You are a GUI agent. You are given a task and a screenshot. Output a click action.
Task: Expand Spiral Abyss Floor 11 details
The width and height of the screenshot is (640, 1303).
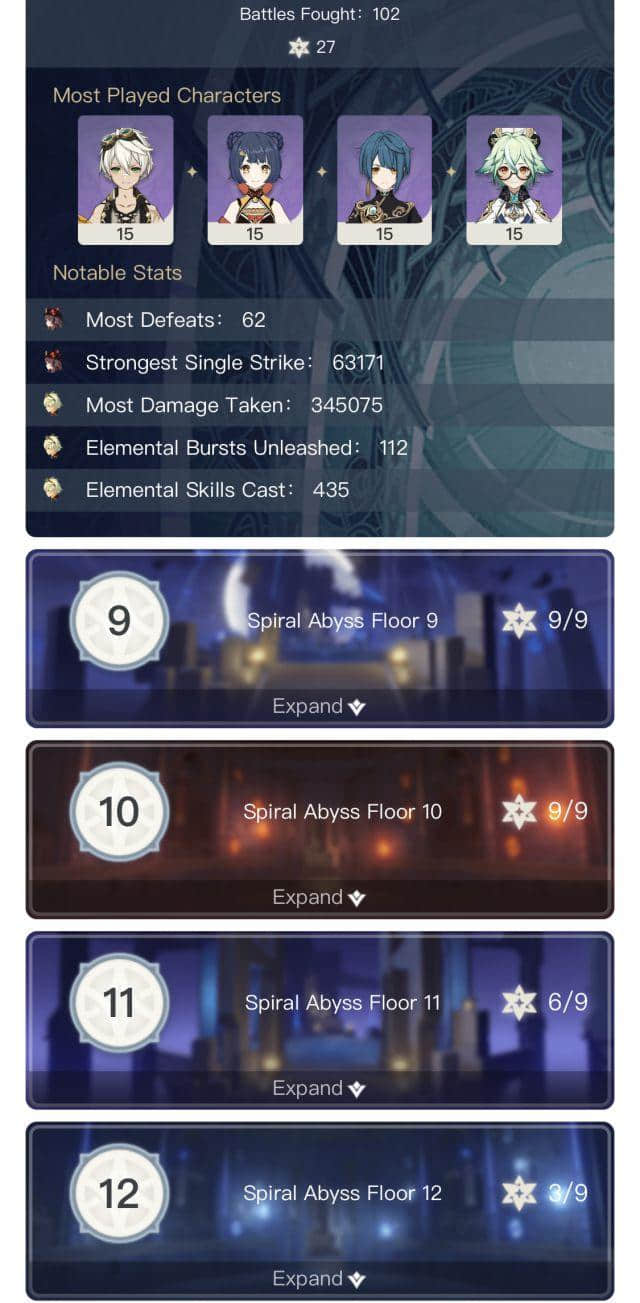(319, 1088)
